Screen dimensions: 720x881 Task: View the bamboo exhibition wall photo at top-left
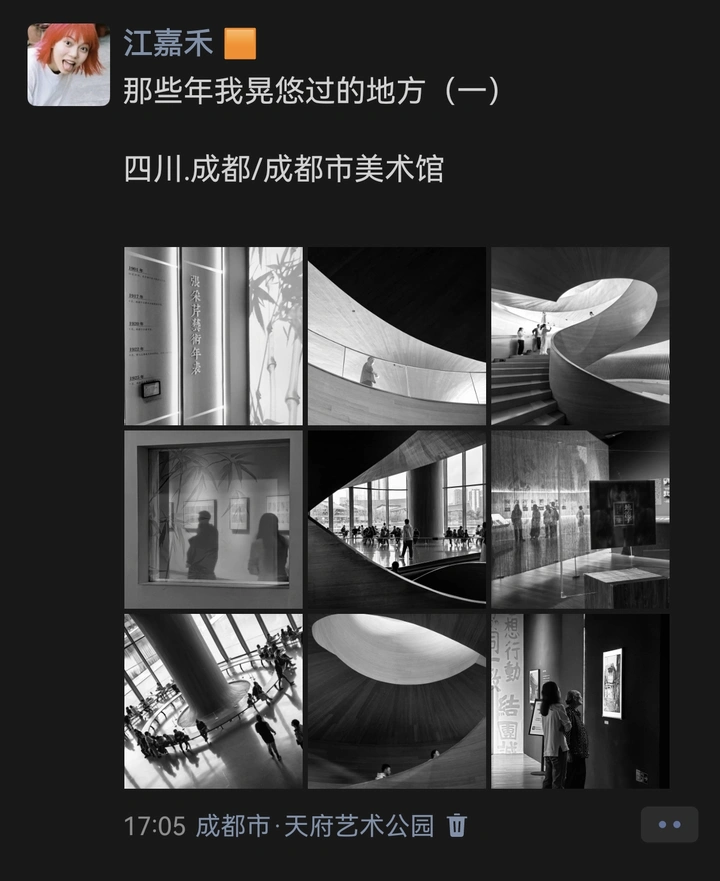(x=213, y=333)
